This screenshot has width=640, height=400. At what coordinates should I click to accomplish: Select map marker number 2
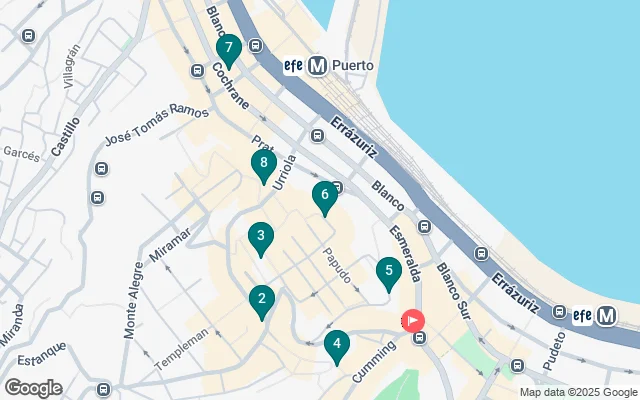click(262, 299)
